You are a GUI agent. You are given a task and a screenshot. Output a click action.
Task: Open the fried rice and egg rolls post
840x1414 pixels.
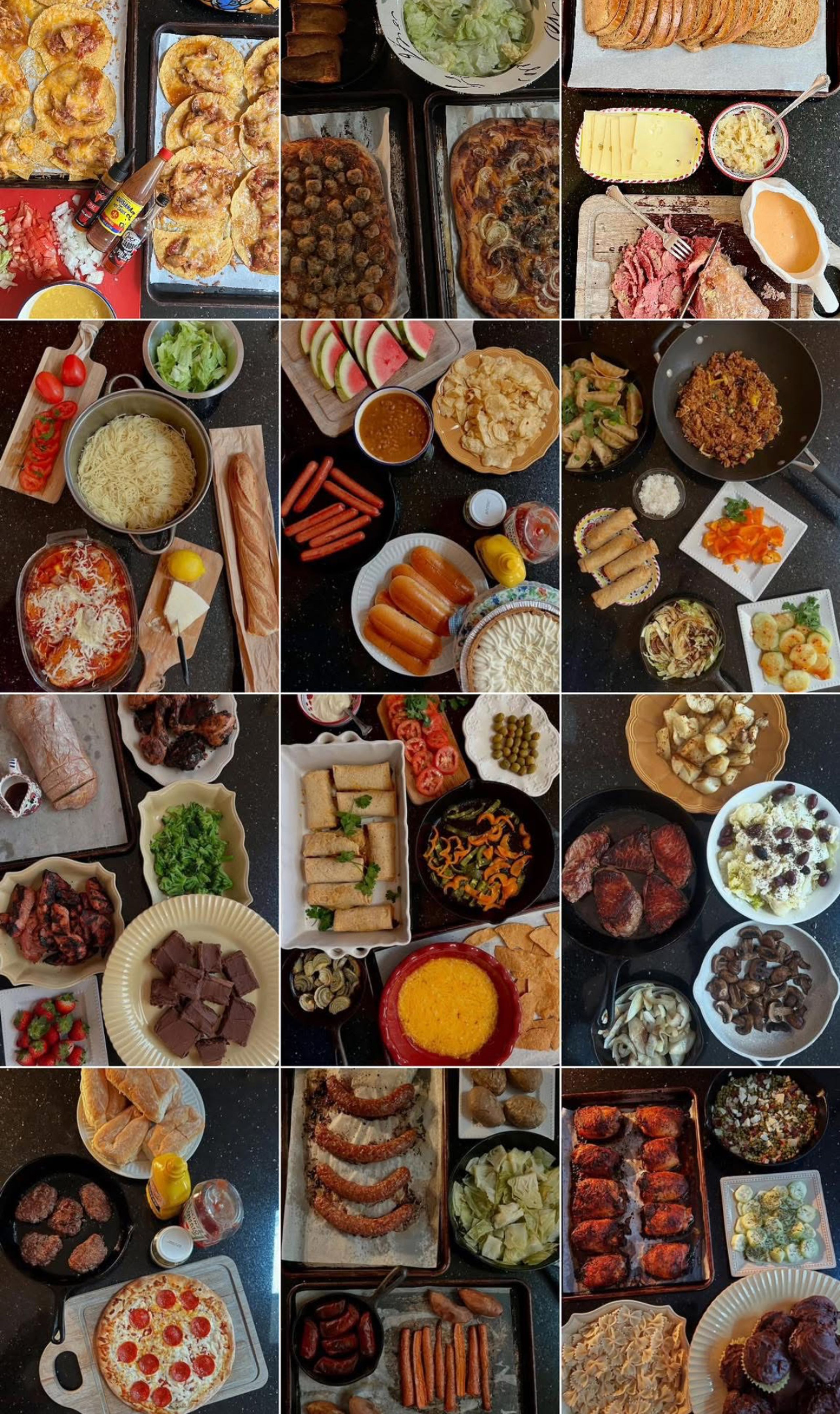coord(701,506)
